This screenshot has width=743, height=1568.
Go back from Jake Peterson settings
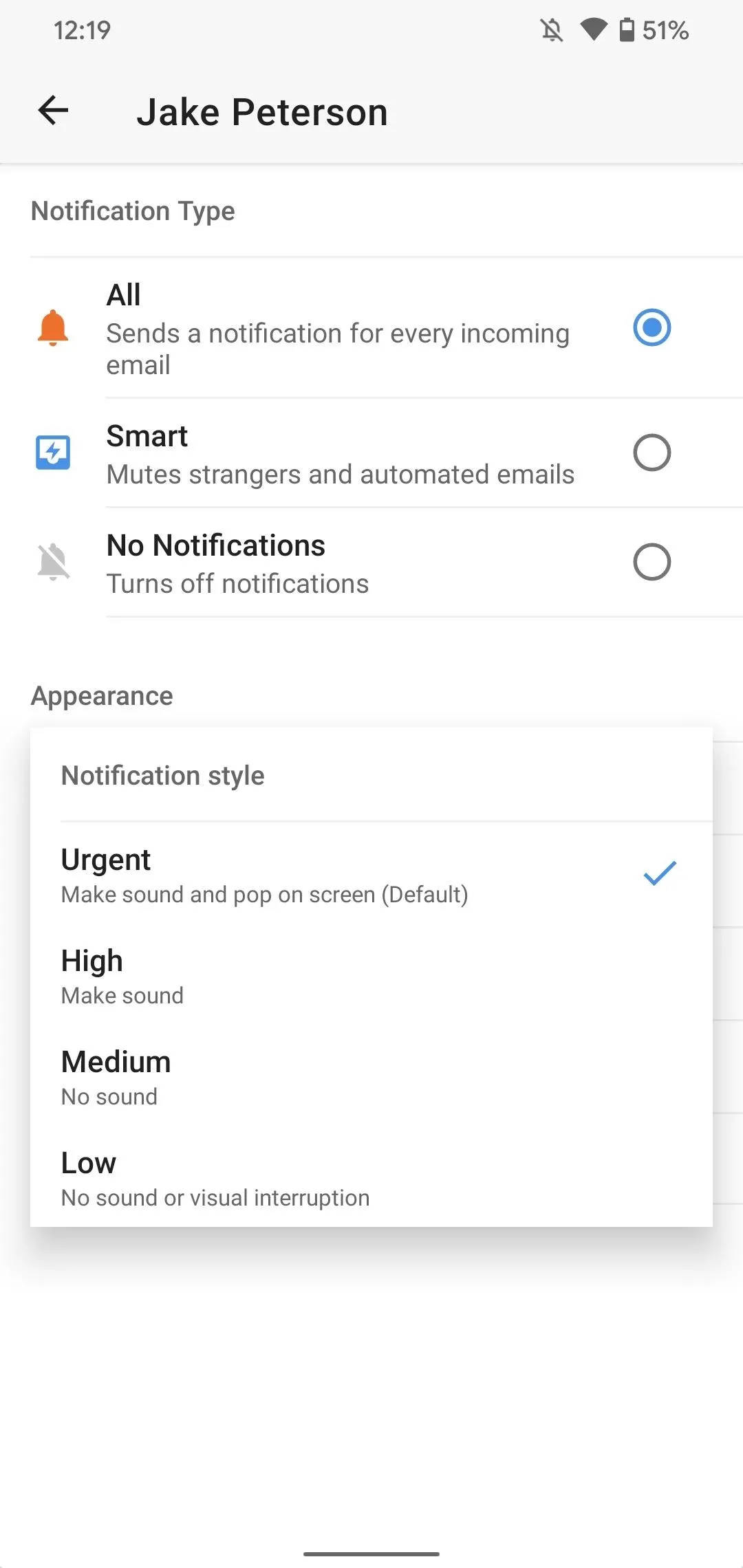coord(53,111)
